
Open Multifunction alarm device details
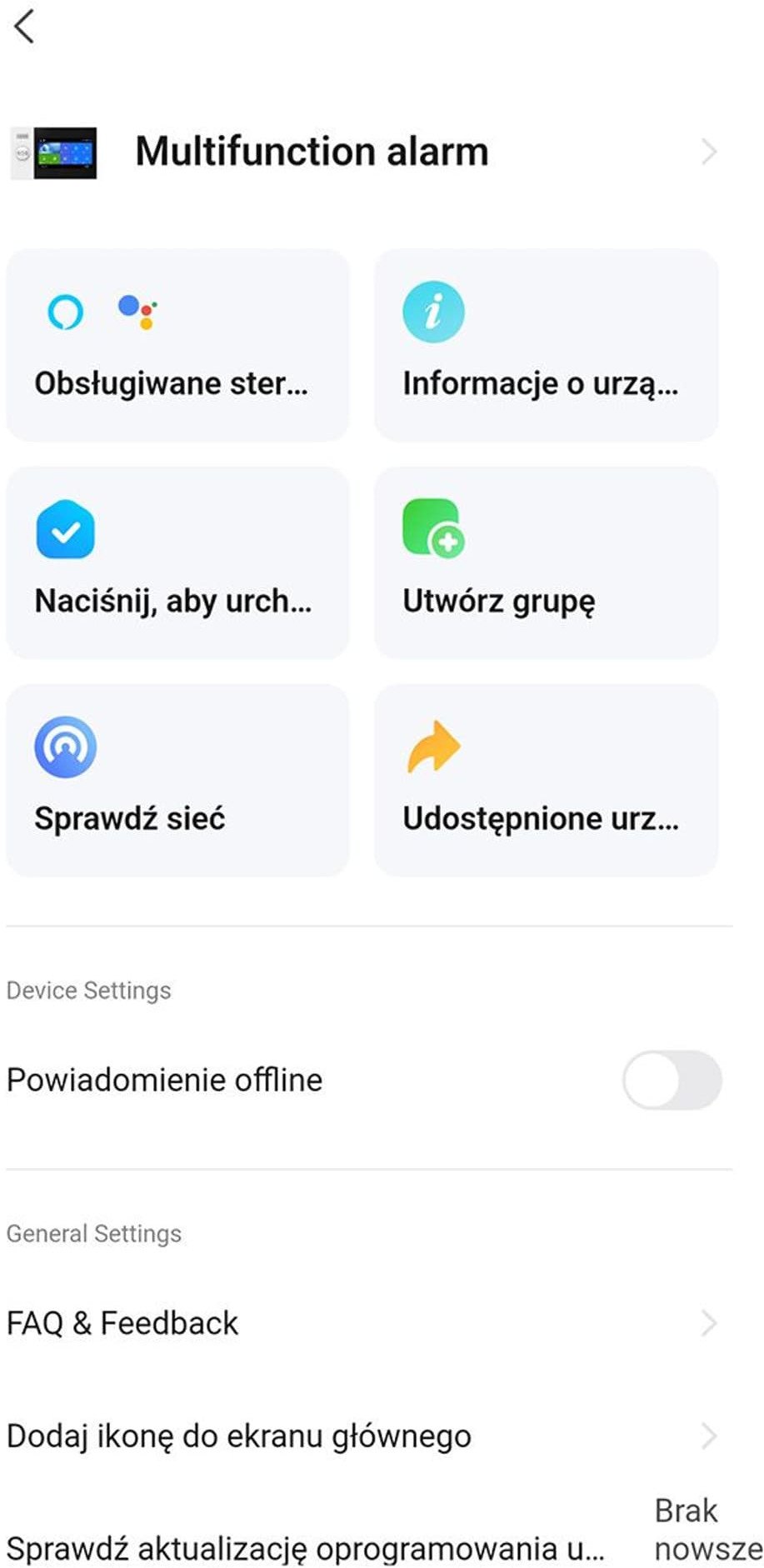click(x=365, y=152)
